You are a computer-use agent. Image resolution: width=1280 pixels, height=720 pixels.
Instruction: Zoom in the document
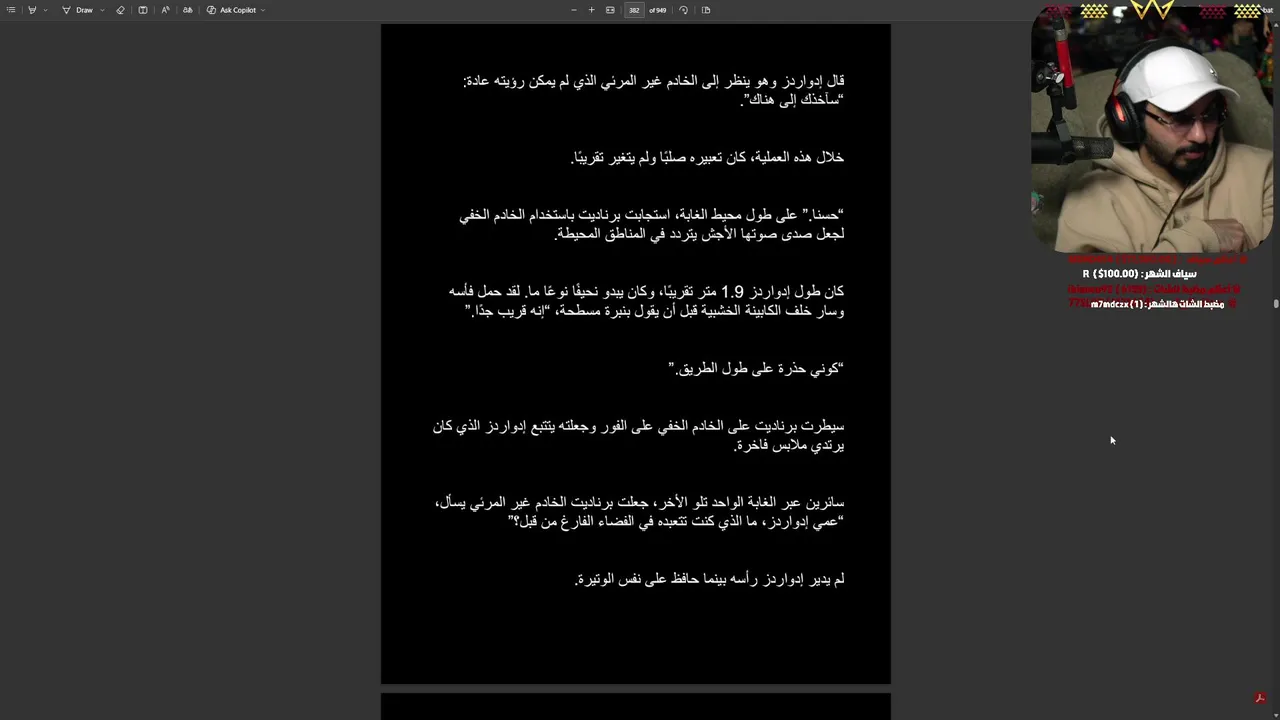point(591,10)
